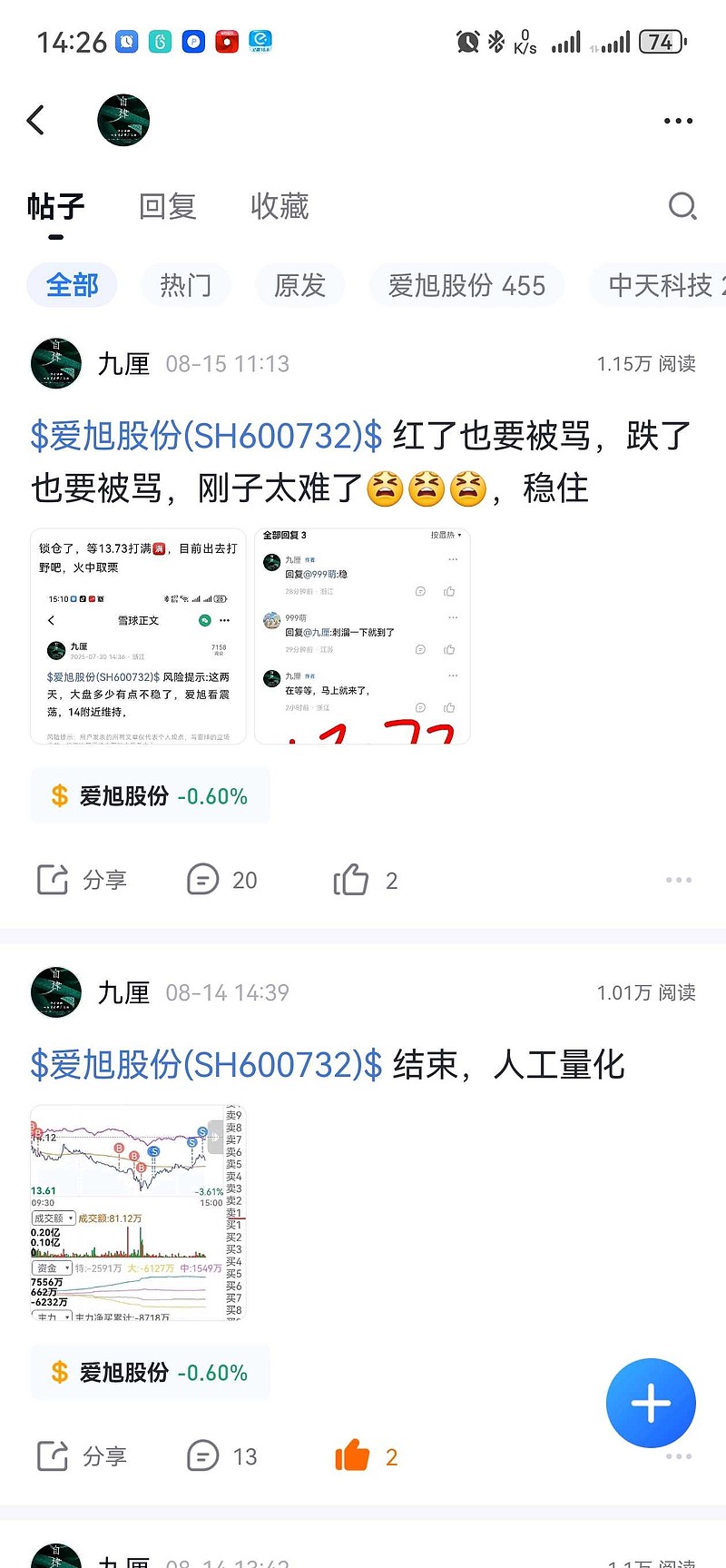Open the 13 comments on 08-14 14:39 post
The width and height of the screenshot is (726, 1568).
point(222,1456)
